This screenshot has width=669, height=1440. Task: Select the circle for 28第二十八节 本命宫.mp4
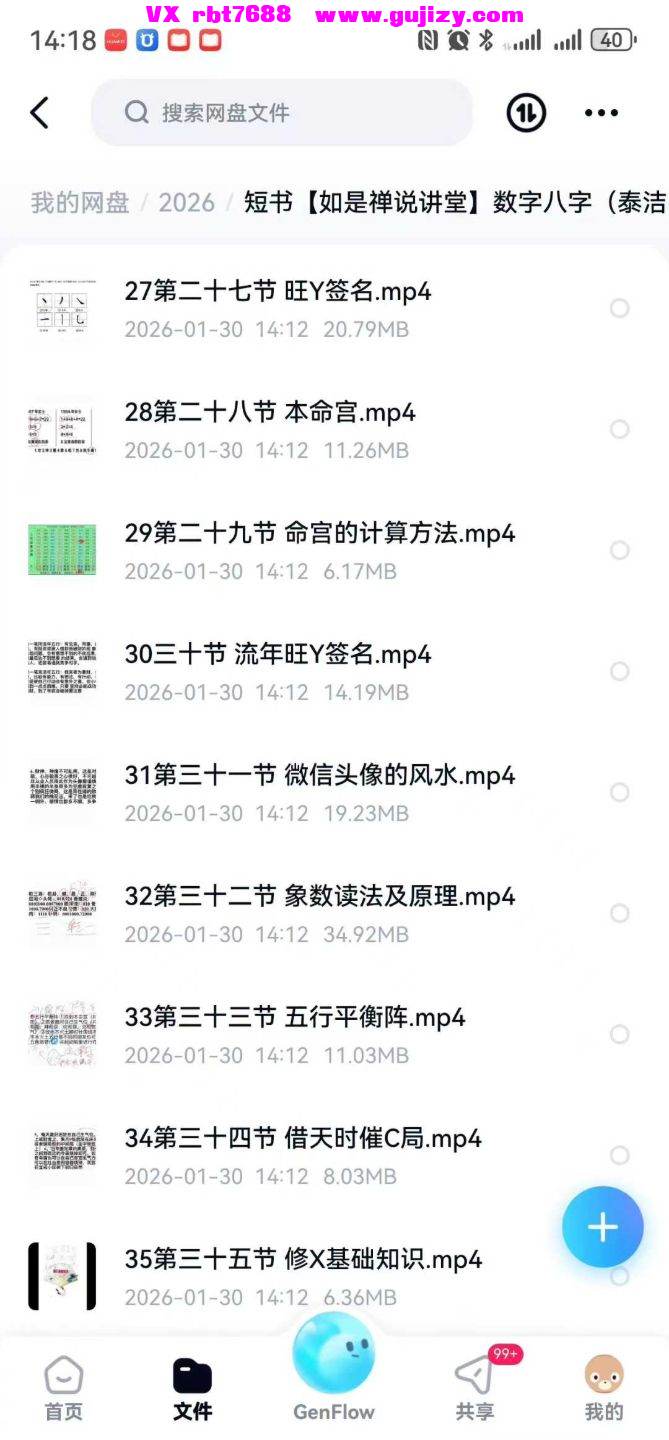(620, 429)
